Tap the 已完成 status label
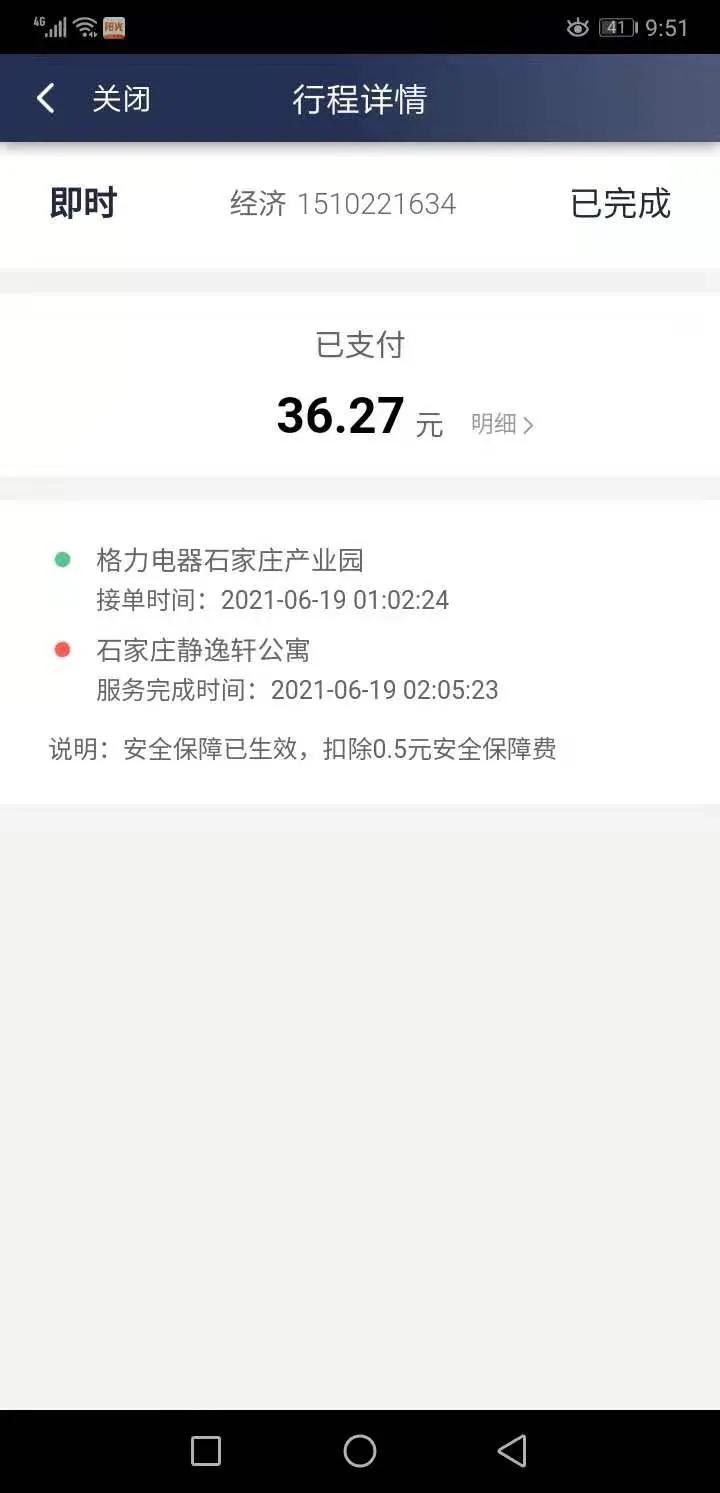This screenshot has width=720, height=1493. 618,203
